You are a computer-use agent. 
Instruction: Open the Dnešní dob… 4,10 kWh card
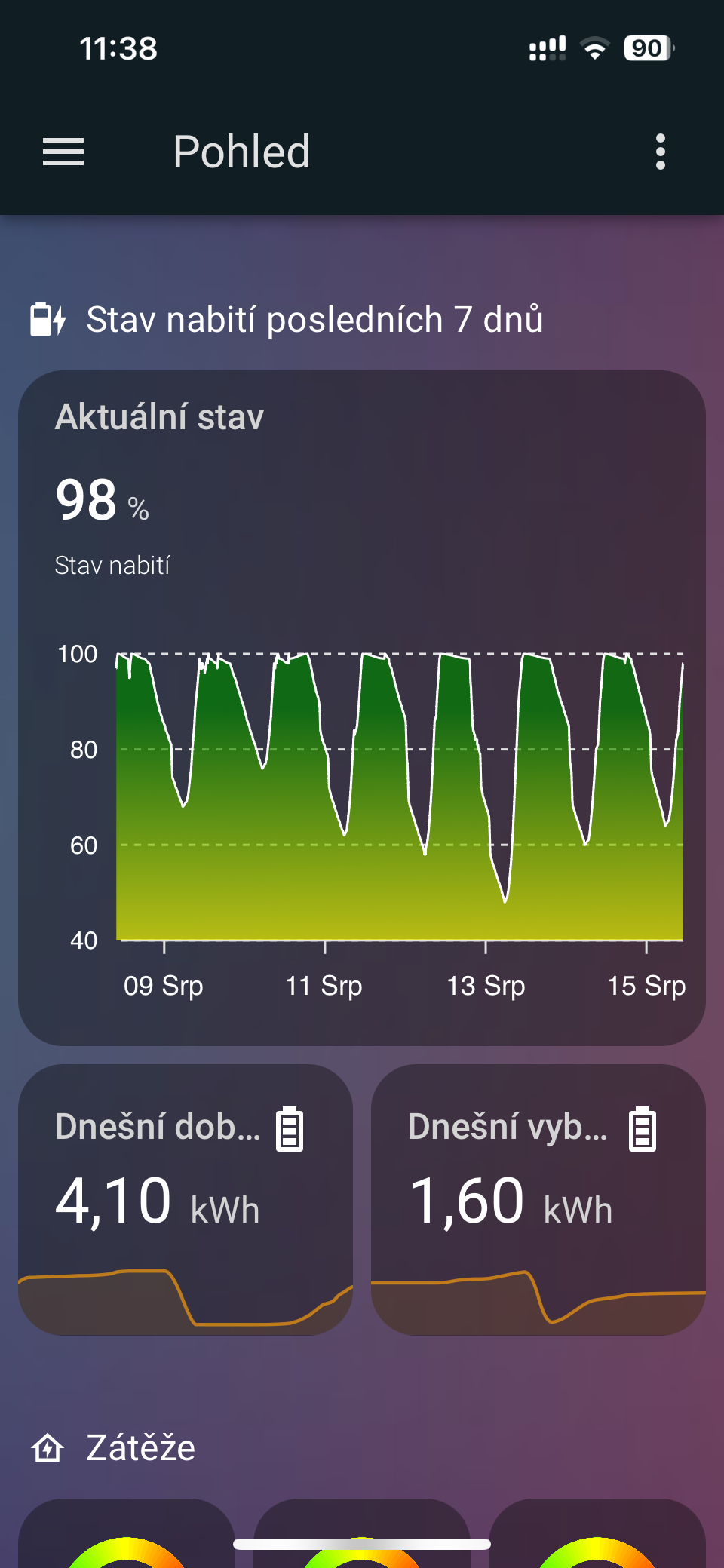[186, 1199]
